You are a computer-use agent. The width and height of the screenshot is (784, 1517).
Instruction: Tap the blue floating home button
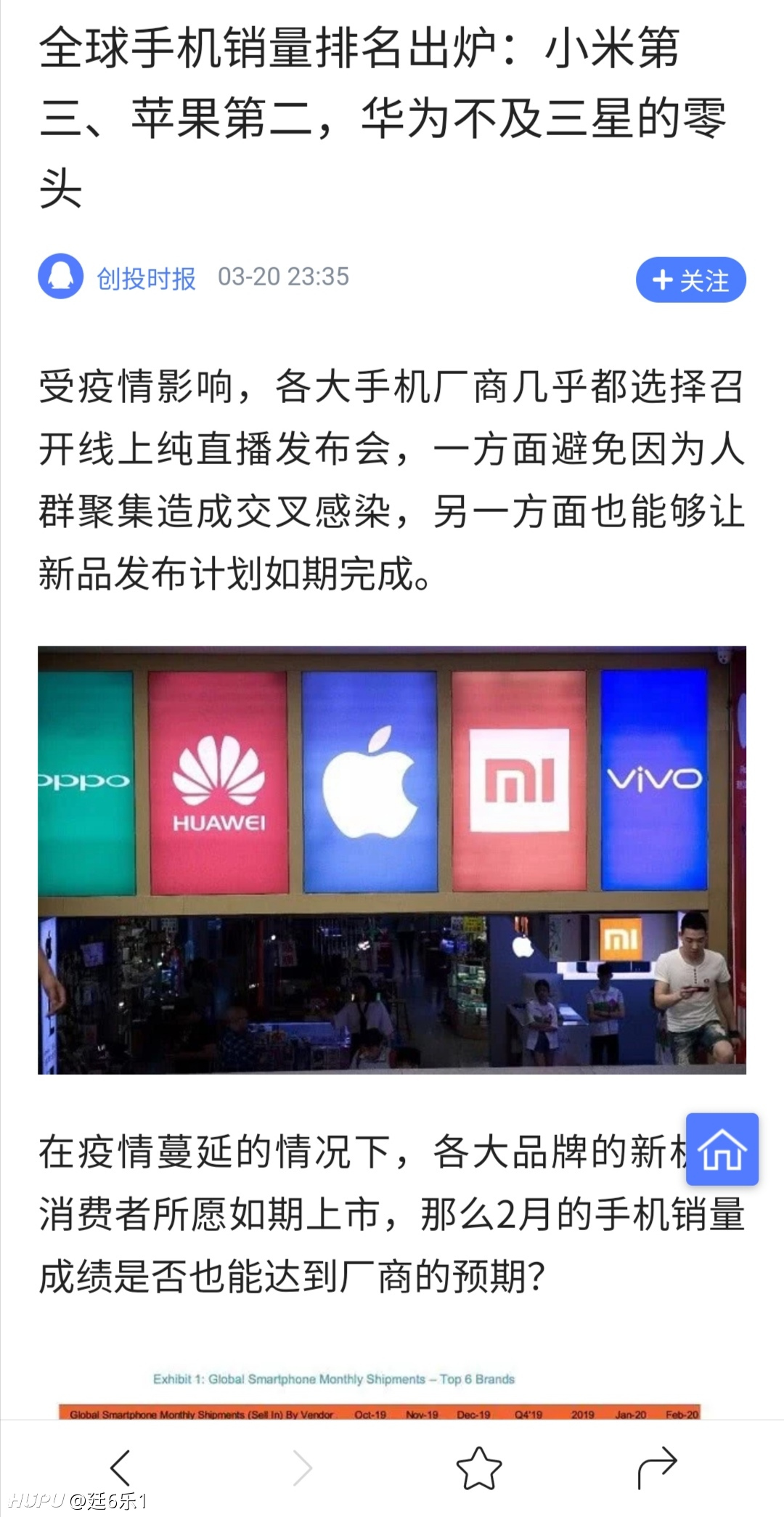click(722, 1150)
